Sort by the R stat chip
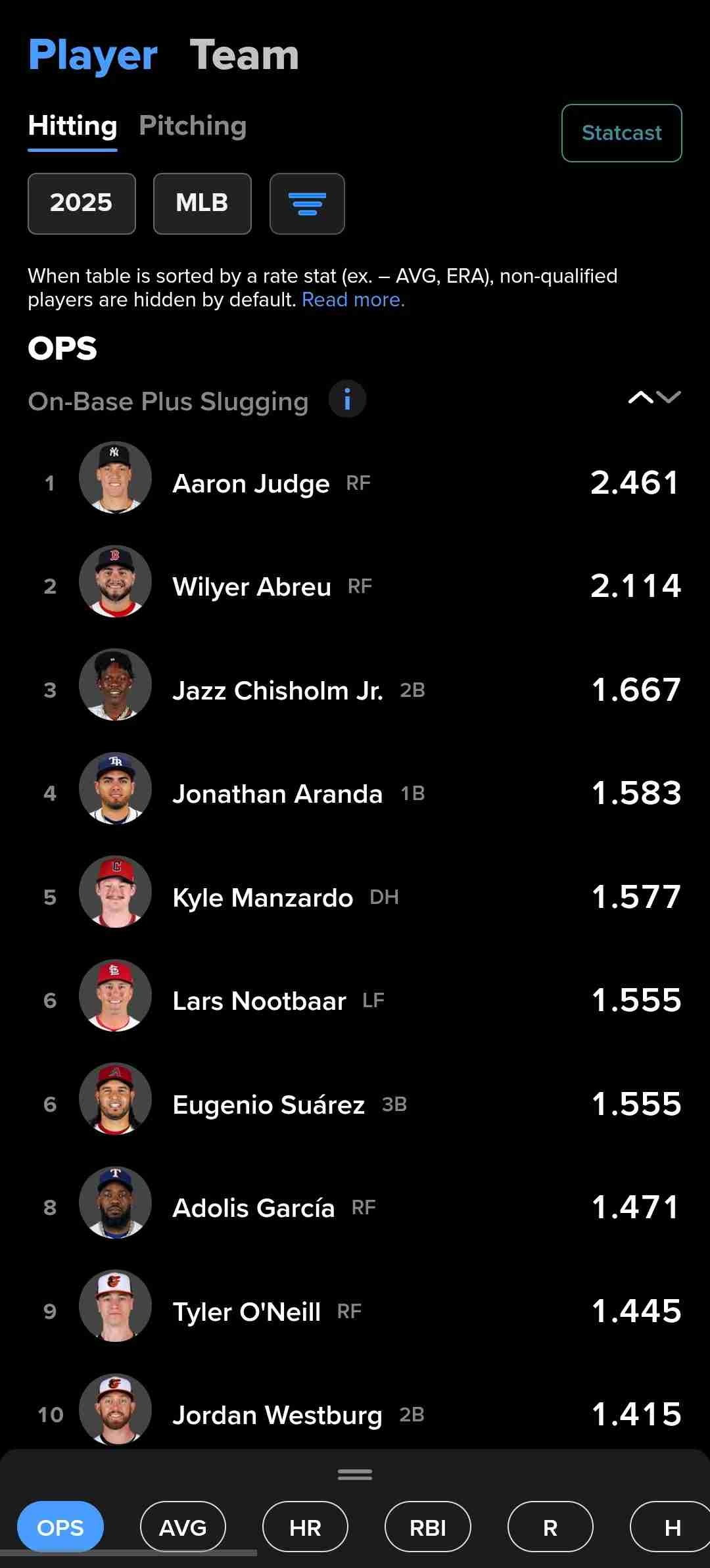 tap(550, 1527)
